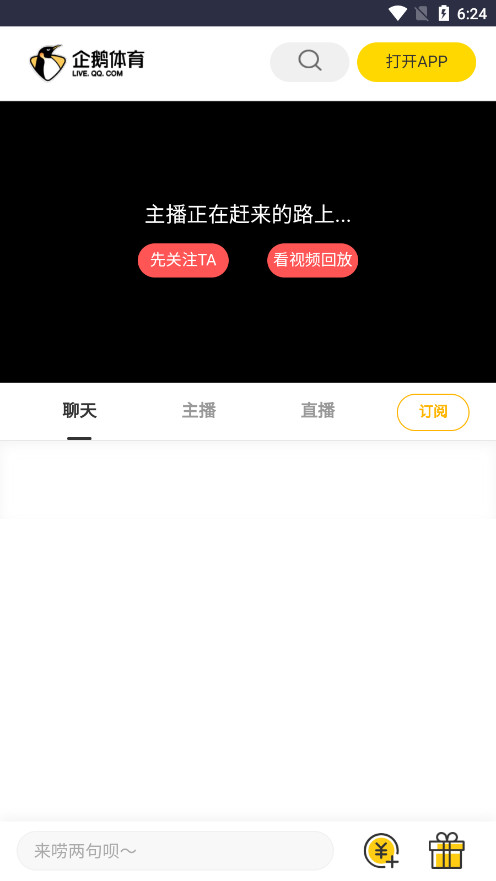The width and height of the screenshot is (496, 881).
Task: Open the yen coin recharge icon
Action: click(382, 851)
